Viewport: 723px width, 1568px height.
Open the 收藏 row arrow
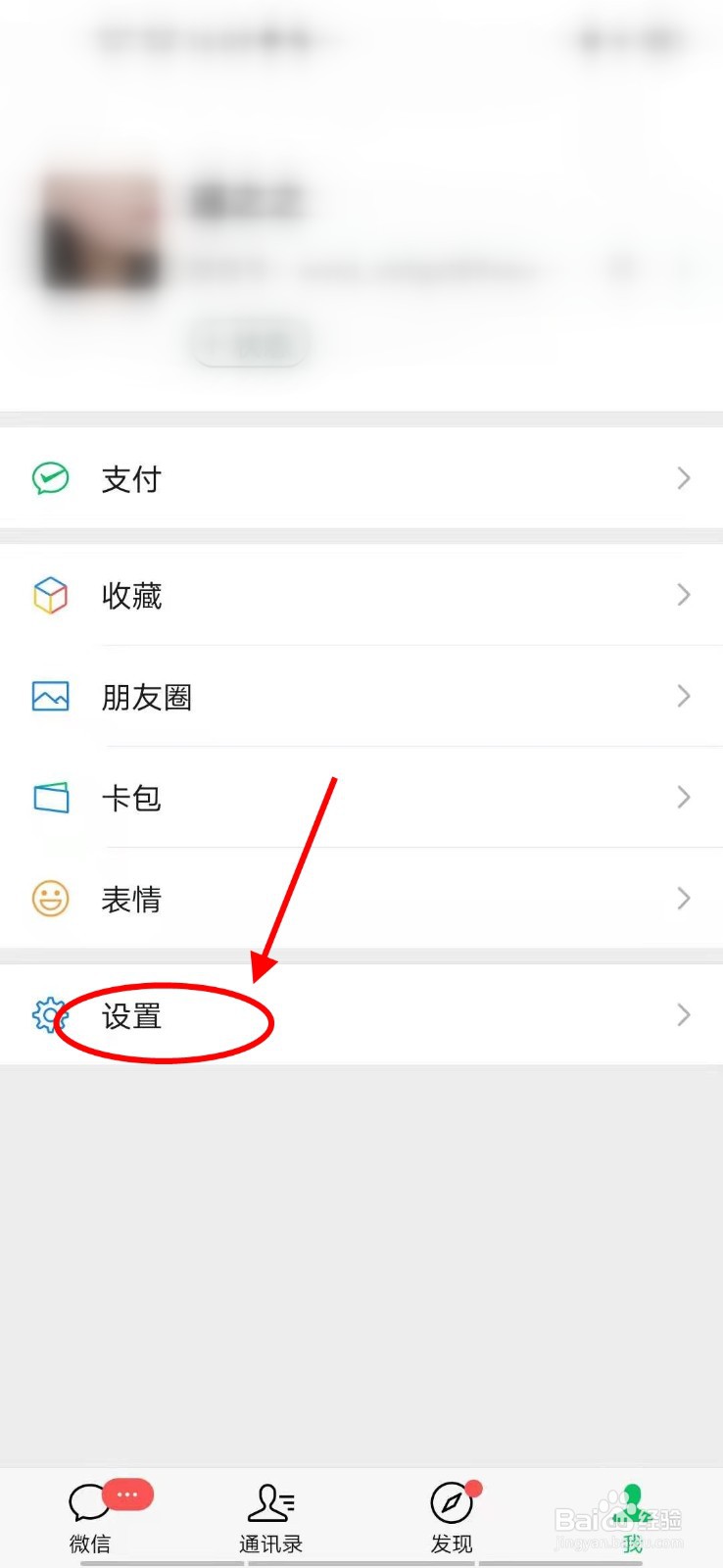coord(684,595)
